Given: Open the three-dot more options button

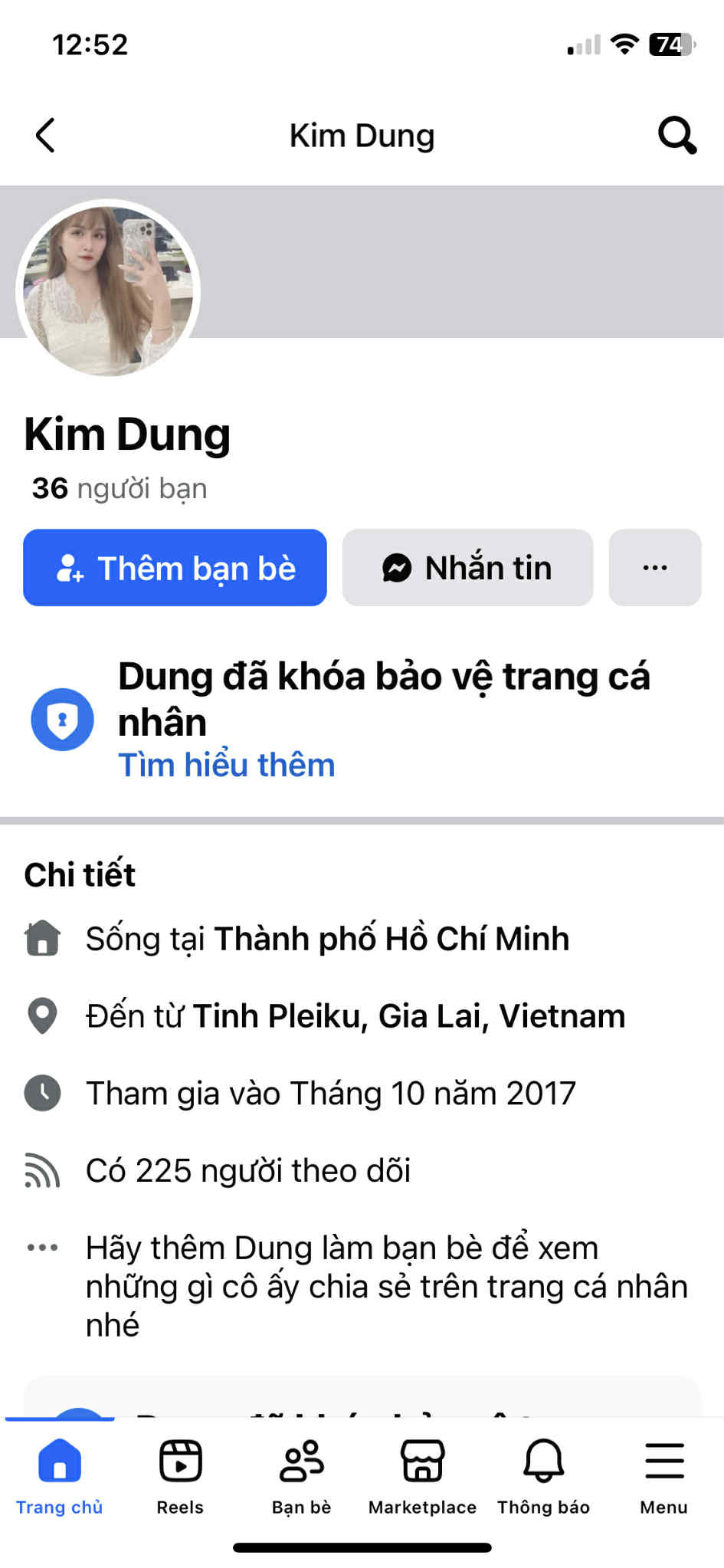Looking at the screenshot, I should pyautogui.click(x=654, y=568).
